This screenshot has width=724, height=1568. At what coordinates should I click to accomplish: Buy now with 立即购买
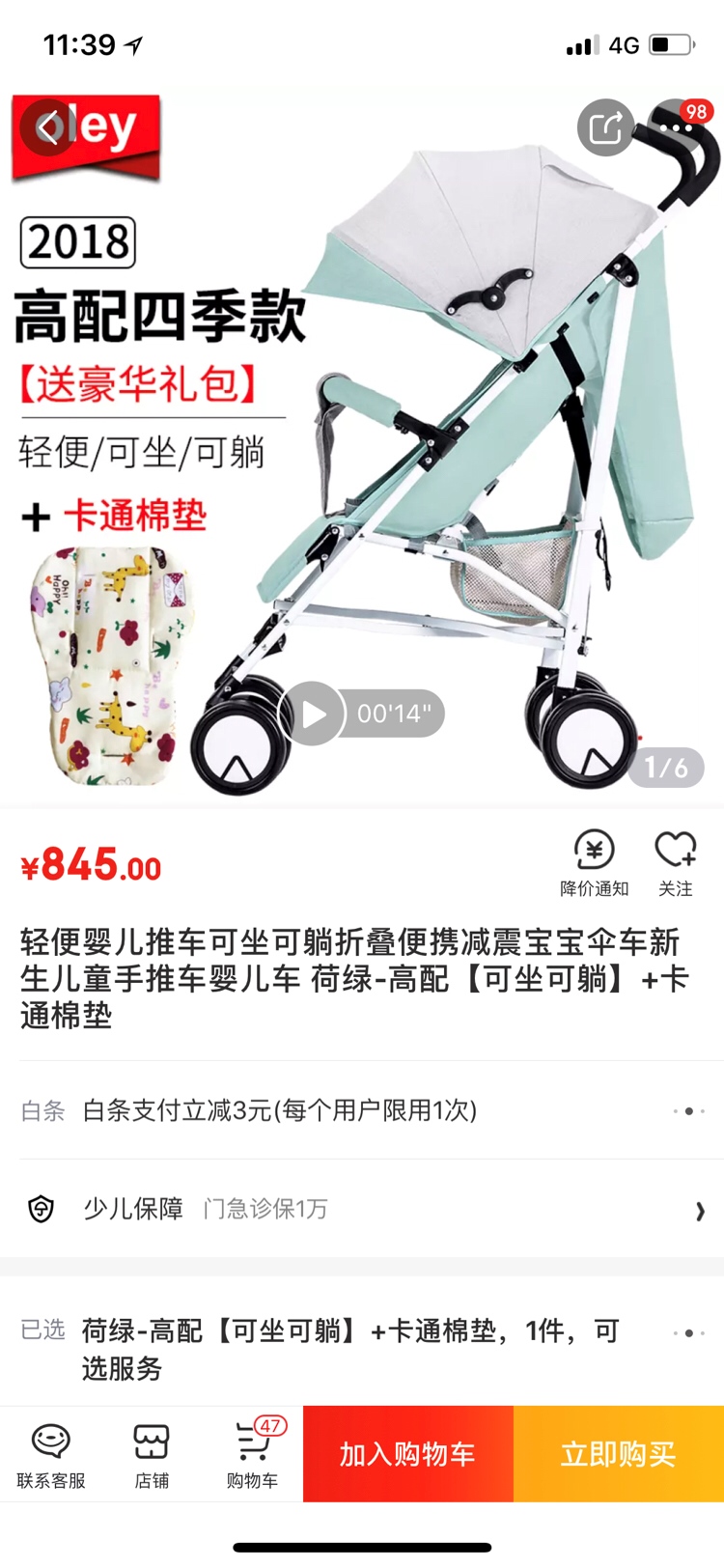pyautogui.click(x=618, y=1454)
